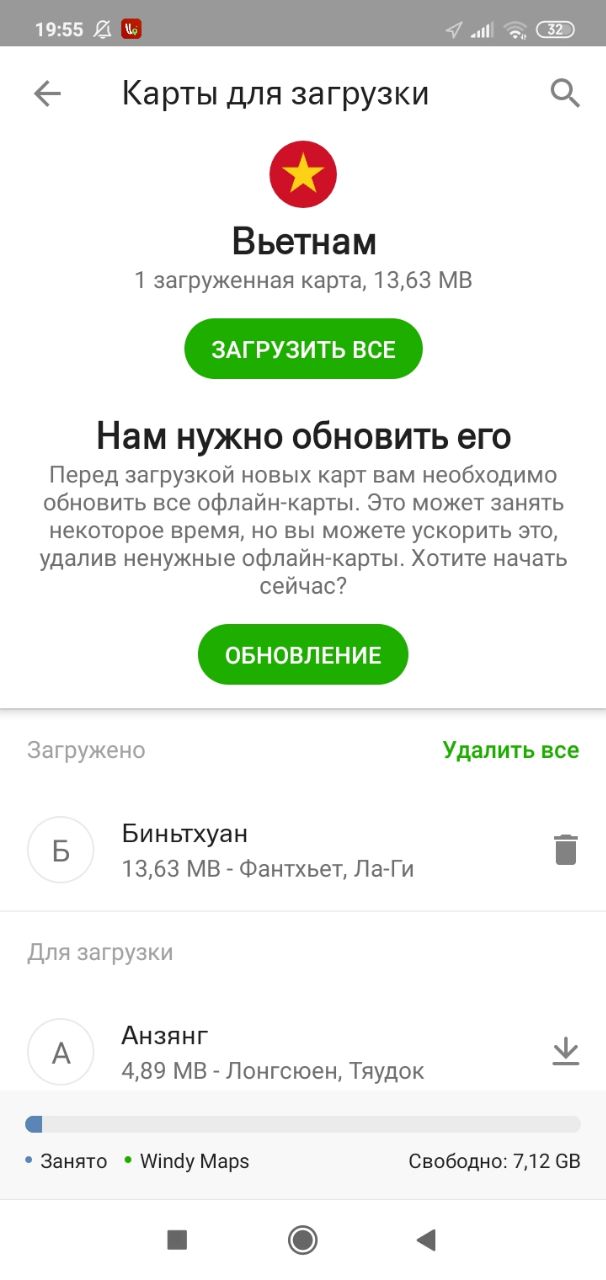The height and width of the screenshot is (1280, 606).
Task: Open search in the maps list
Action: point(565,94)
